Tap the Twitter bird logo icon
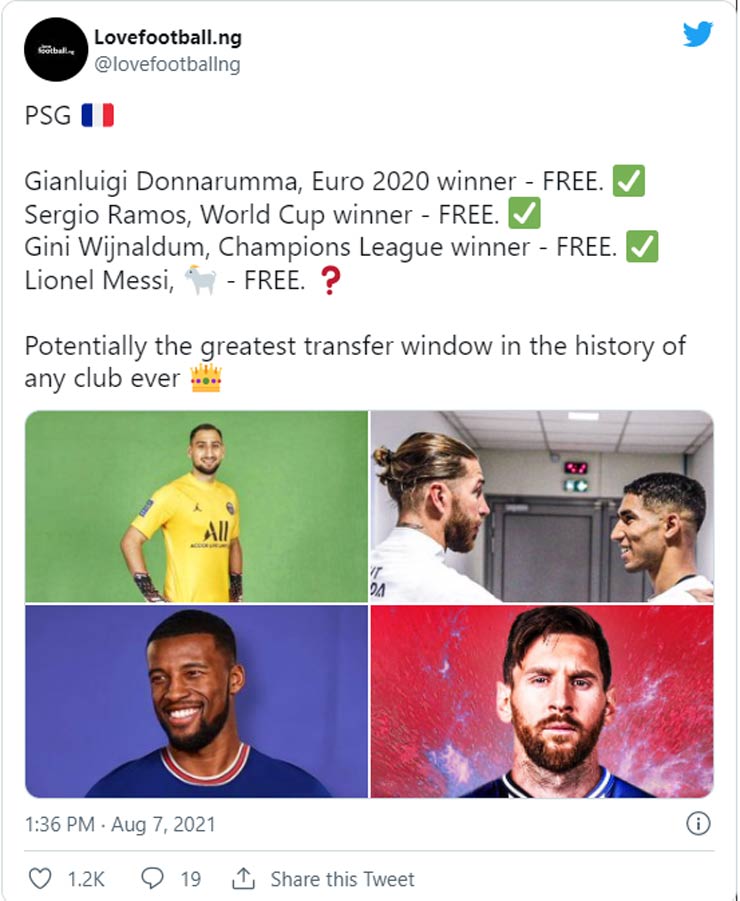The height and width of the screenshot is (901, 740). (698, 35)
